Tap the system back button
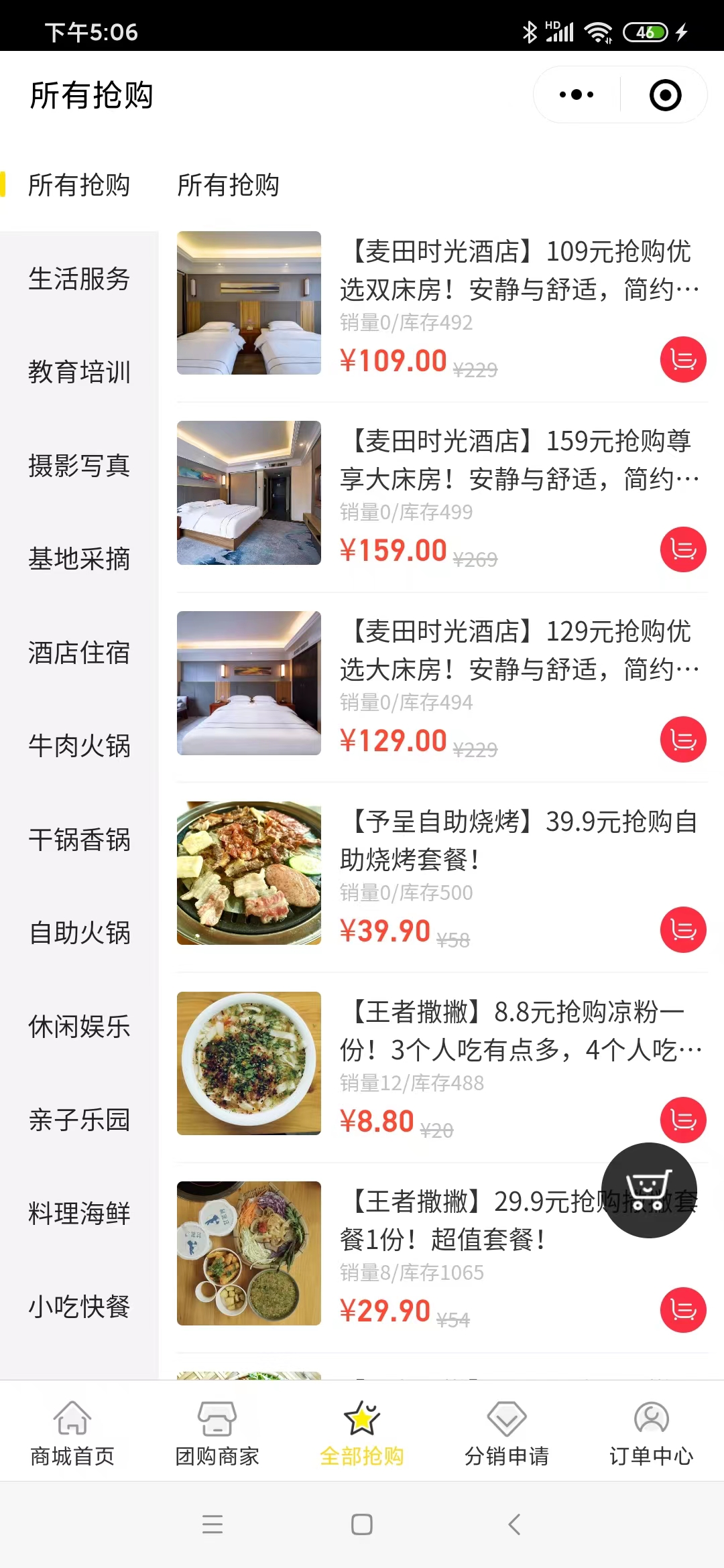The image size is (724, 1568). click(x=514, y=1524)
